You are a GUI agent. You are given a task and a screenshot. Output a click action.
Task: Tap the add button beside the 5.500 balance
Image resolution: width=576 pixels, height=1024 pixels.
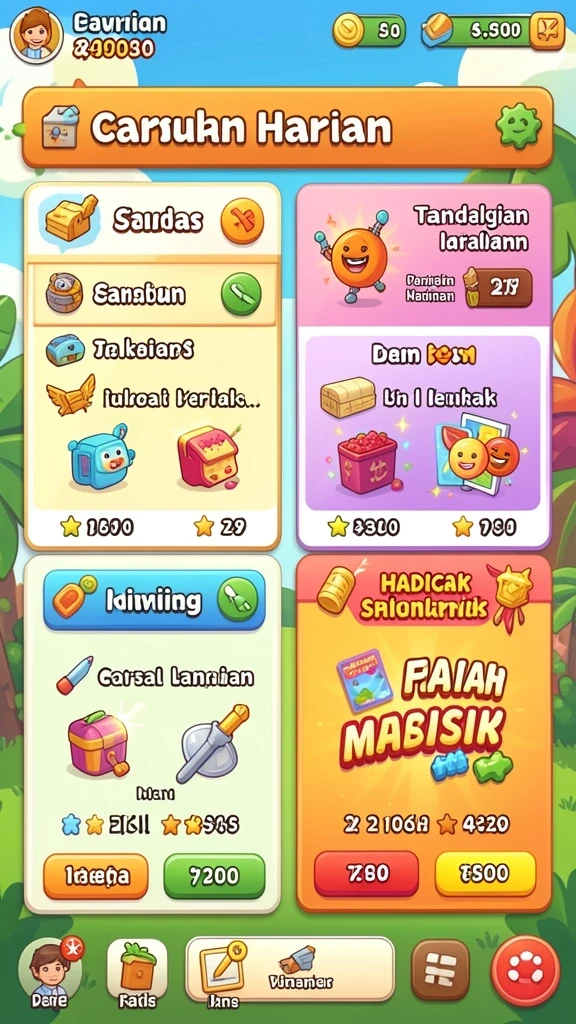(547, 31)
